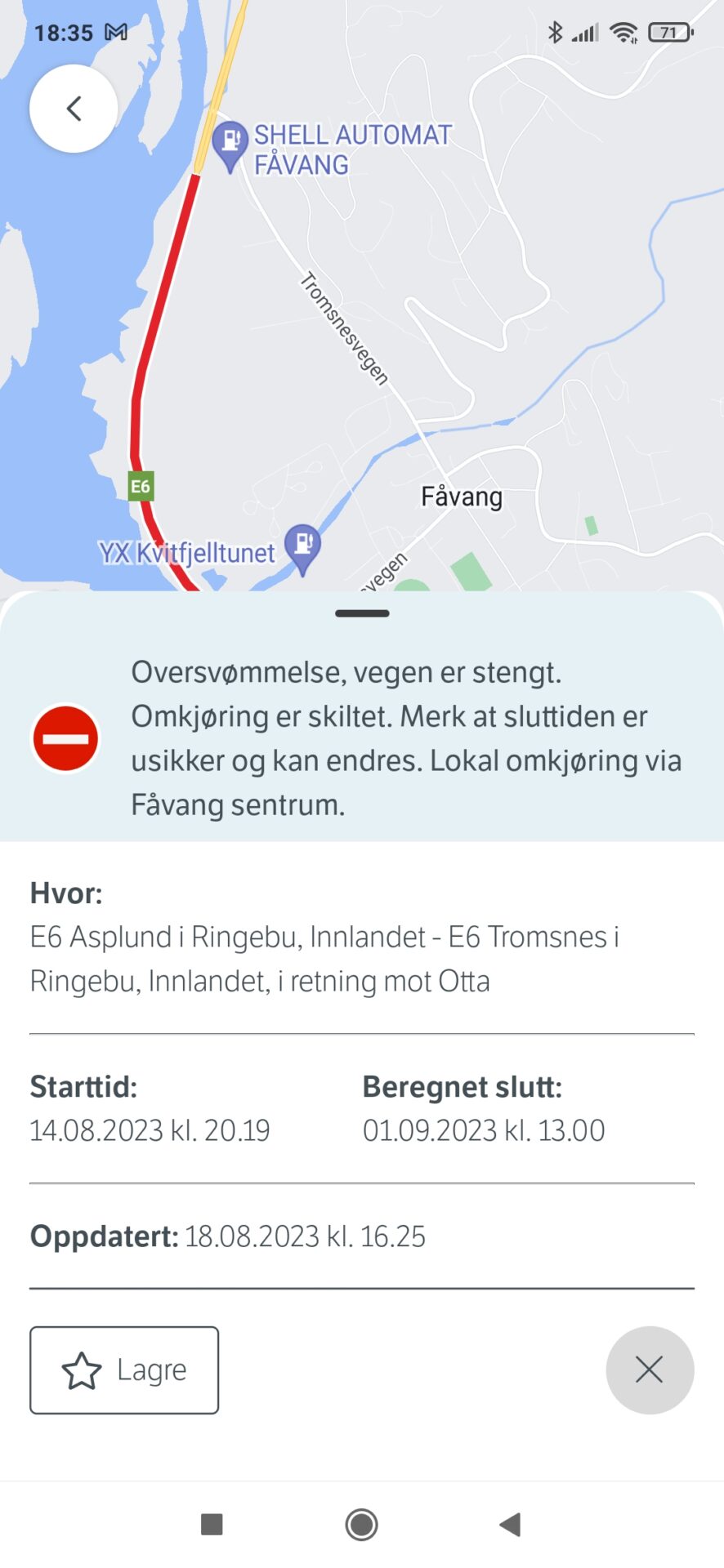Screen dimensions: 724x1568
Task: Close the traffic message panel
Action: 650,1370
